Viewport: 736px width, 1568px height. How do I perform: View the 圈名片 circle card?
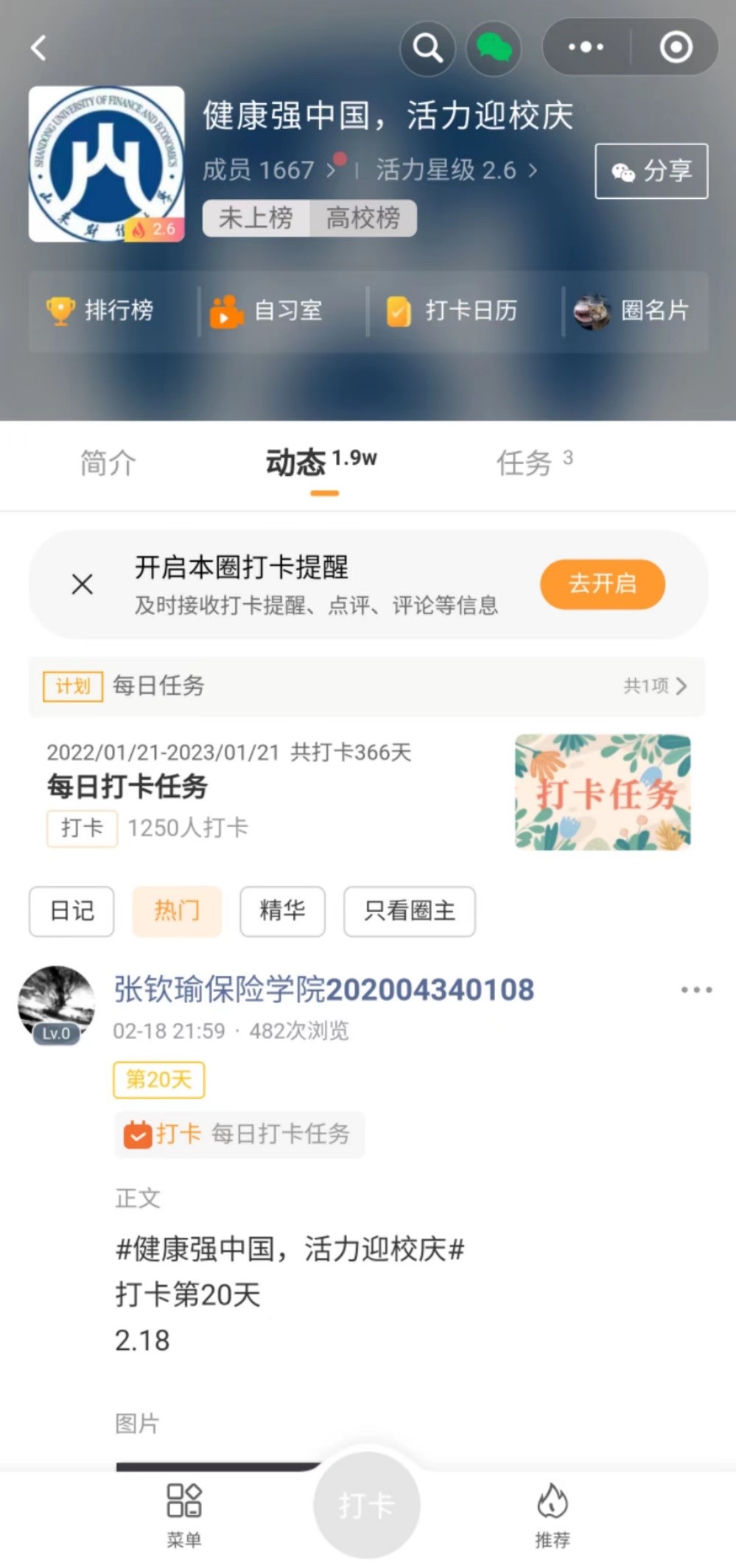tap(633, 311)
